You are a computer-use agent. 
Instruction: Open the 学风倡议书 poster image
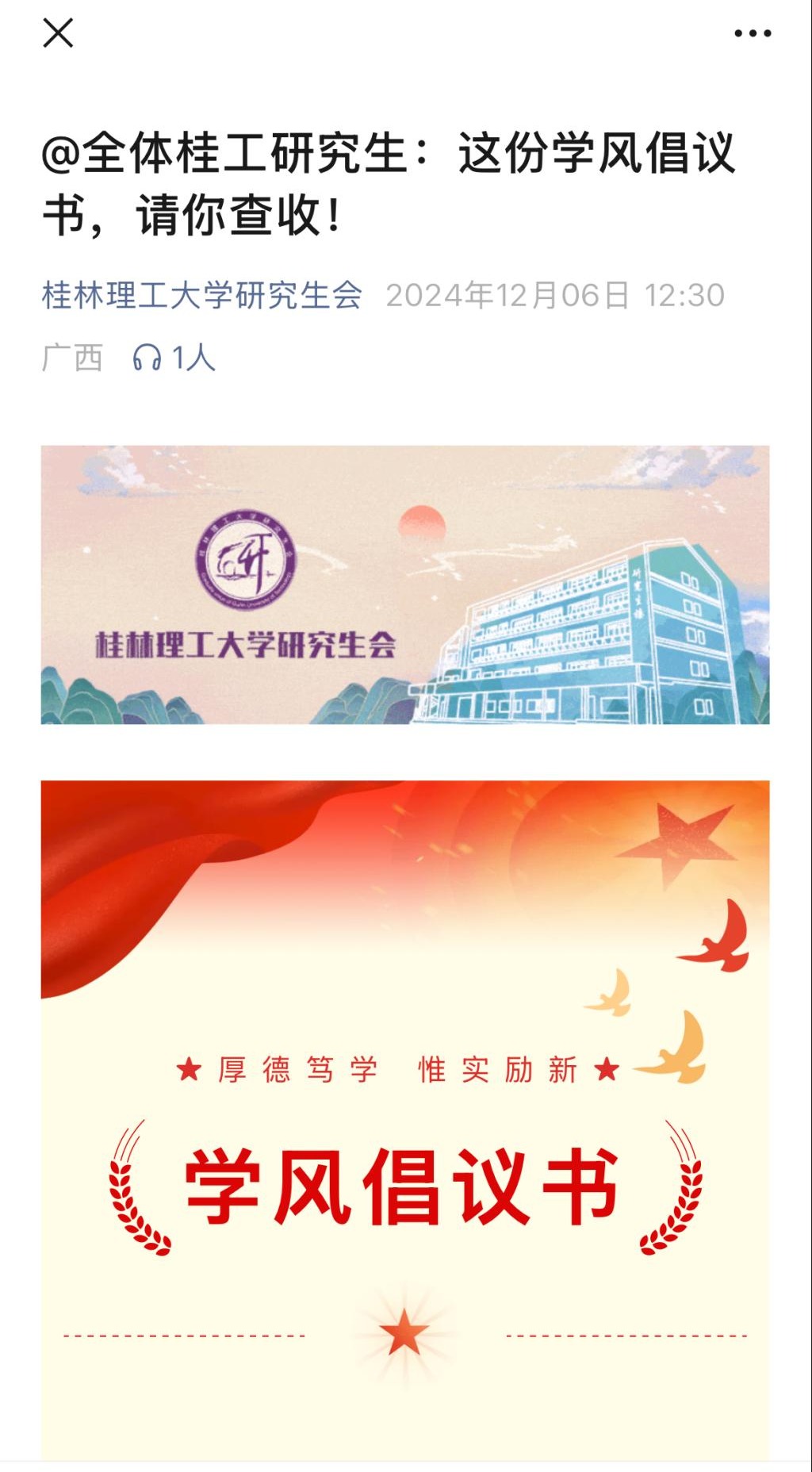pos(405,1118)
